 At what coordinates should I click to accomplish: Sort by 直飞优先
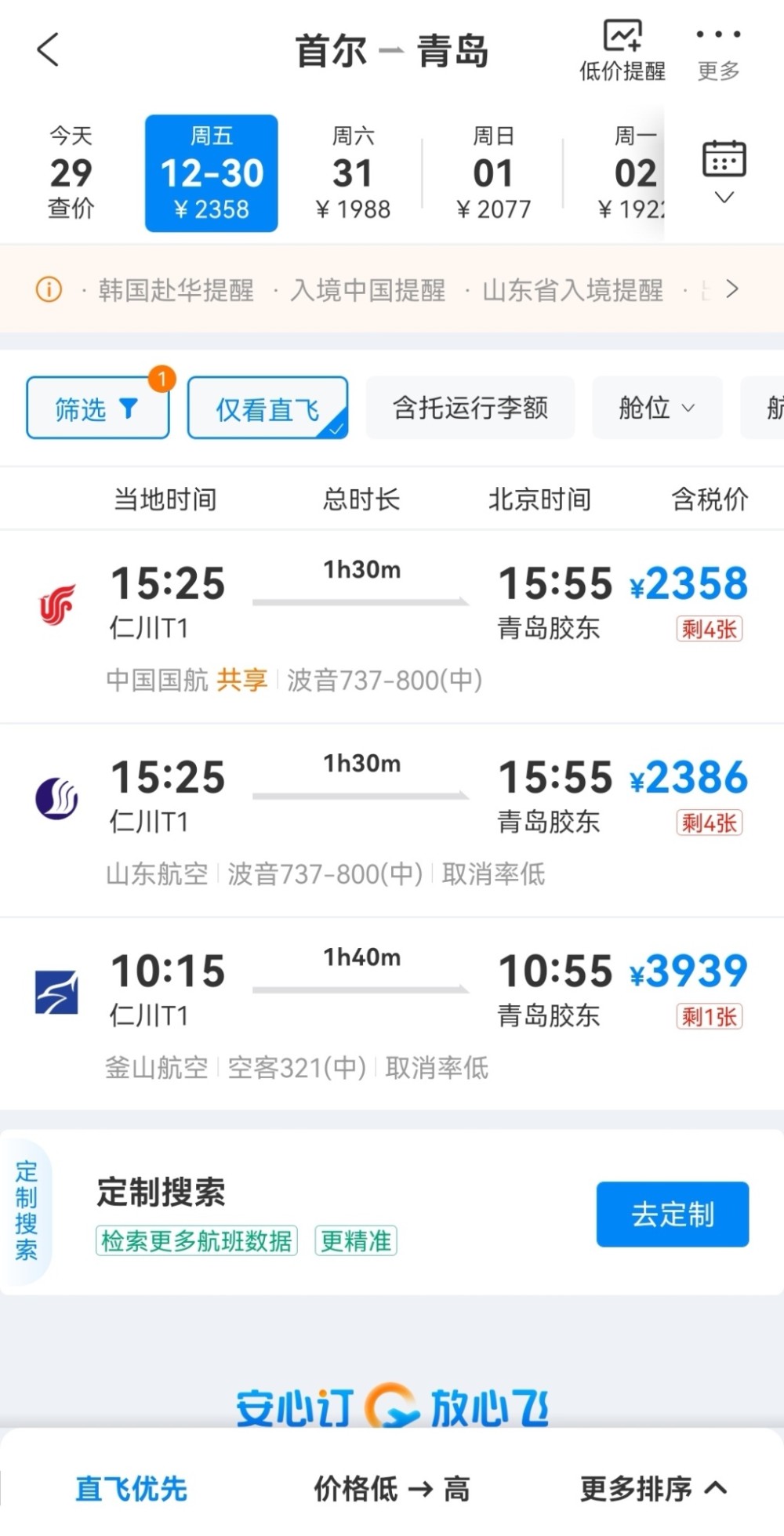tap(131, 1488)
